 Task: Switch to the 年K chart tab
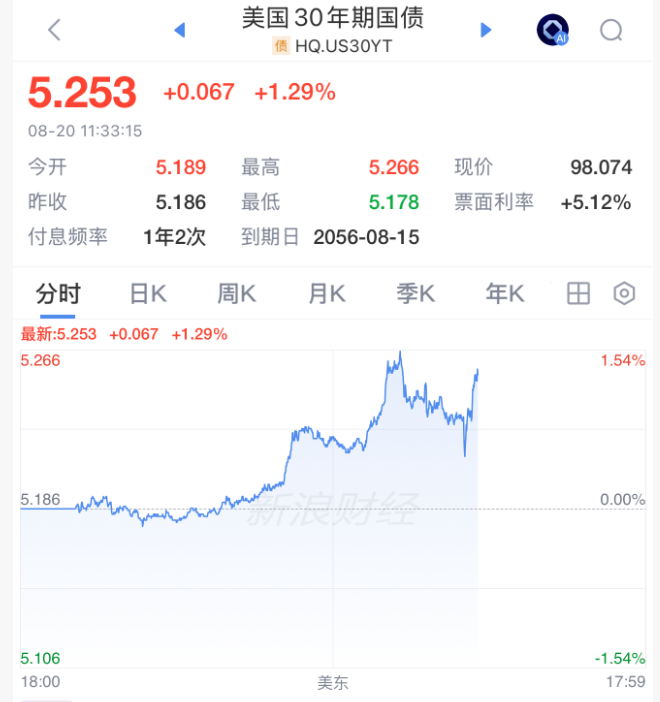click(x=505, y=294)
